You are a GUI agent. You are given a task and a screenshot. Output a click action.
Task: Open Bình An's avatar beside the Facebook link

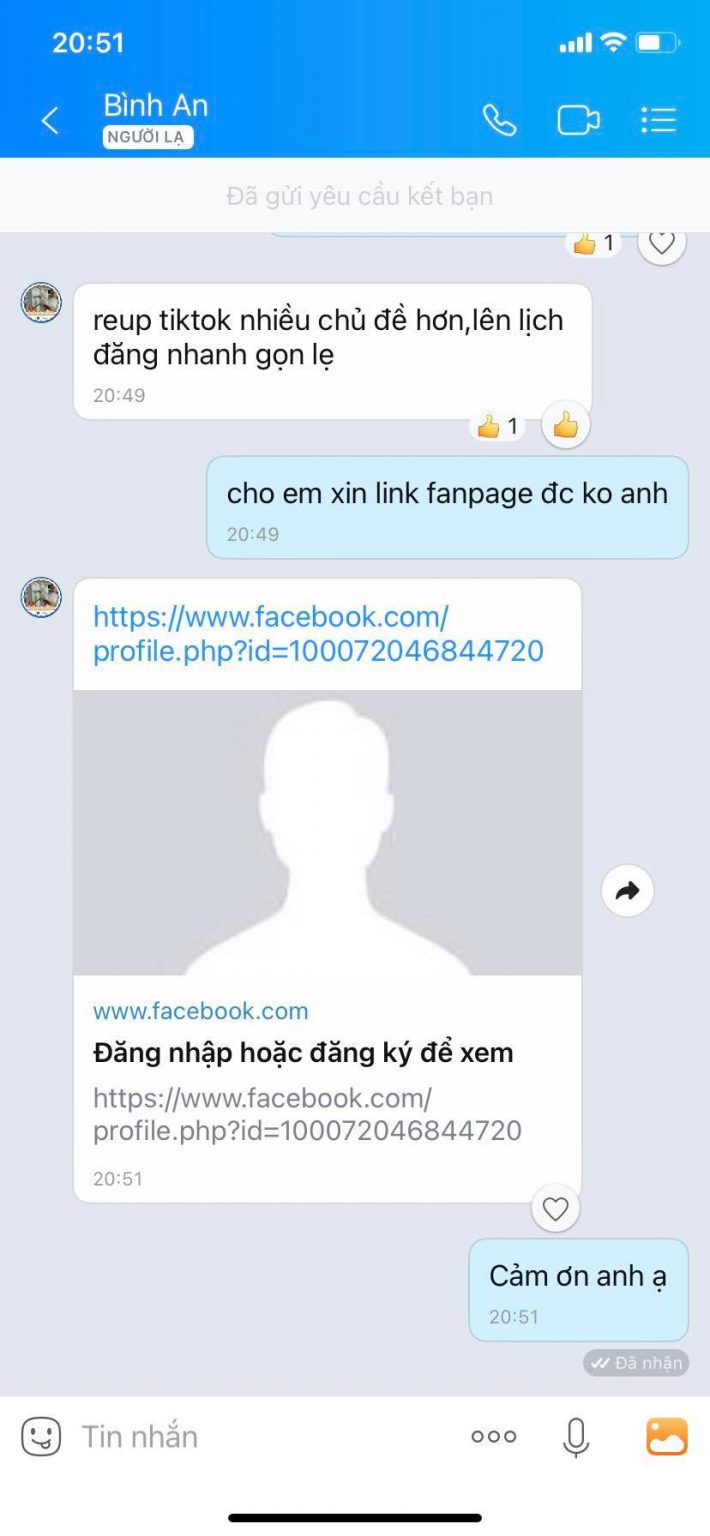42,597
